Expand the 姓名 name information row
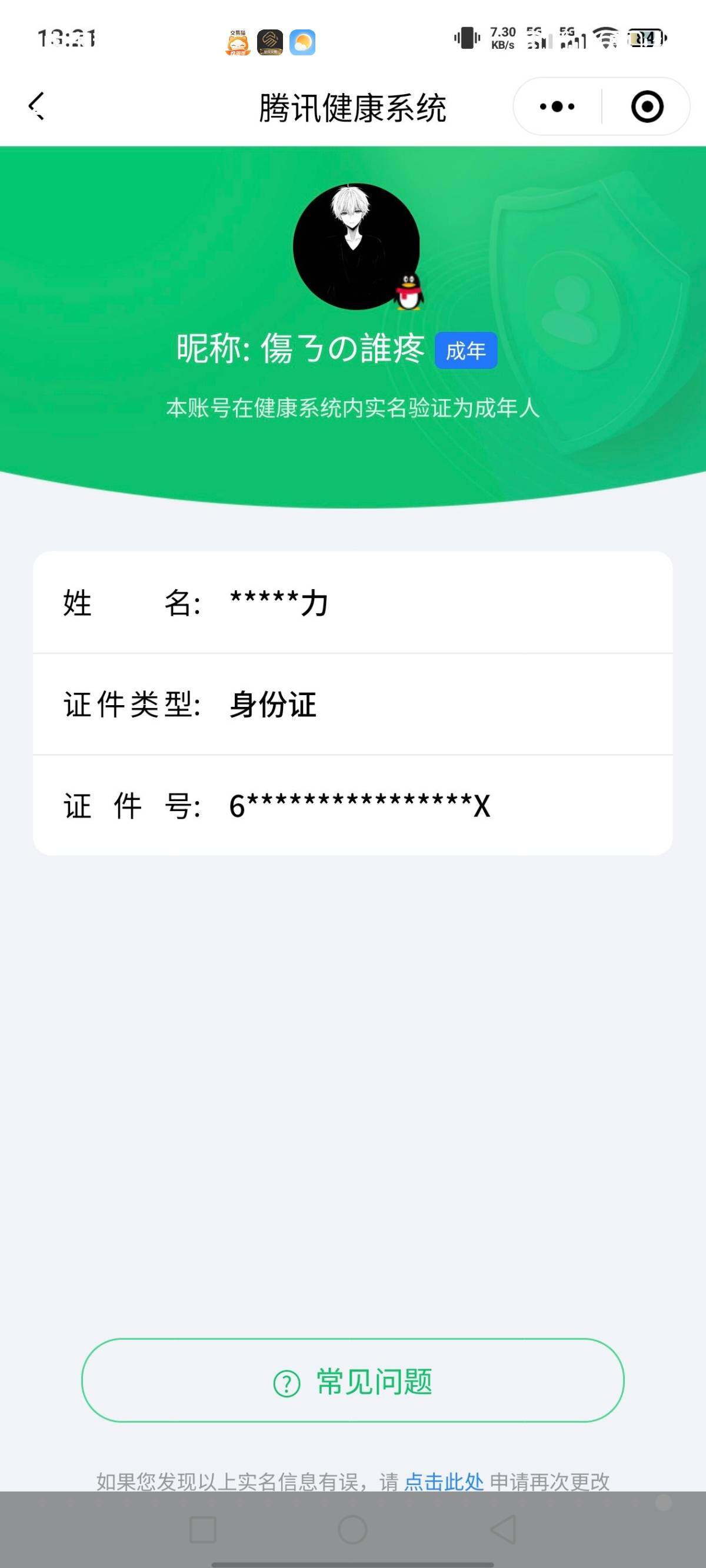This screenshot has width=706, height=1568. tap(353, 604)
